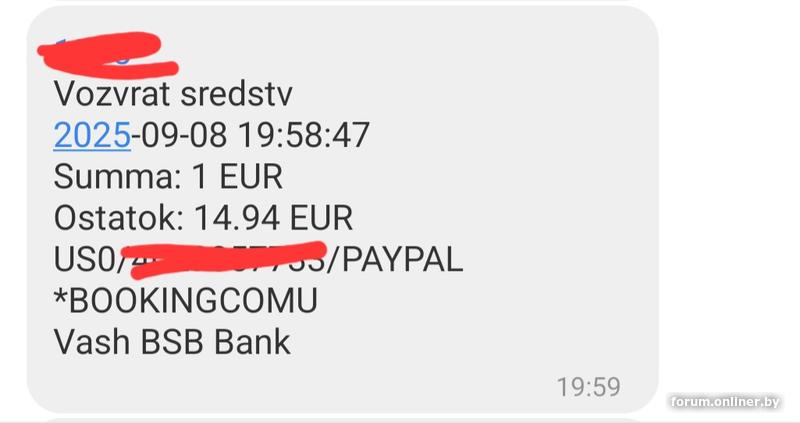The height and width of the screenshot is (423, 800).
Task: Tap the underlined 2025 date link
Action: tap(92, 135)
